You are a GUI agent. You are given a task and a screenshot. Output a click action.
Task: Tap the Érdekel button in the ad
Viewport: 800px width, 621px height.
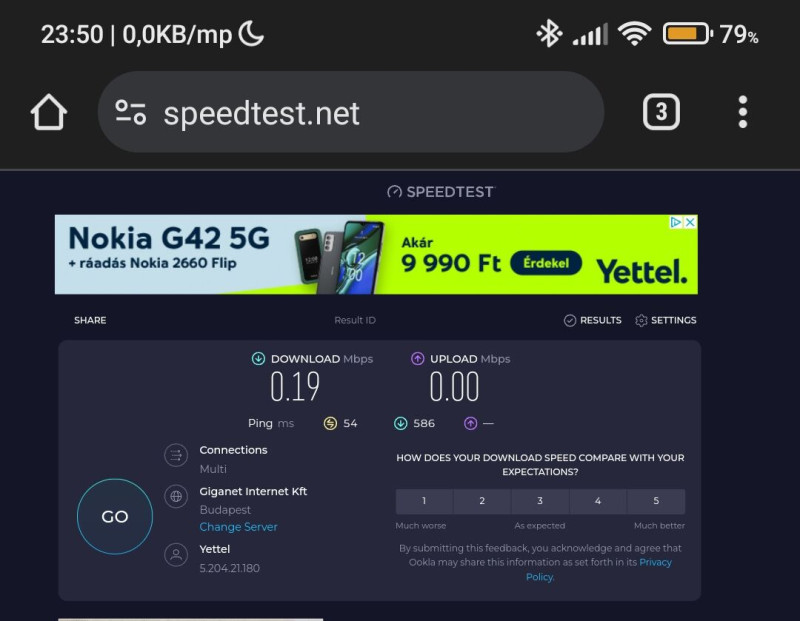coord(546,263)
